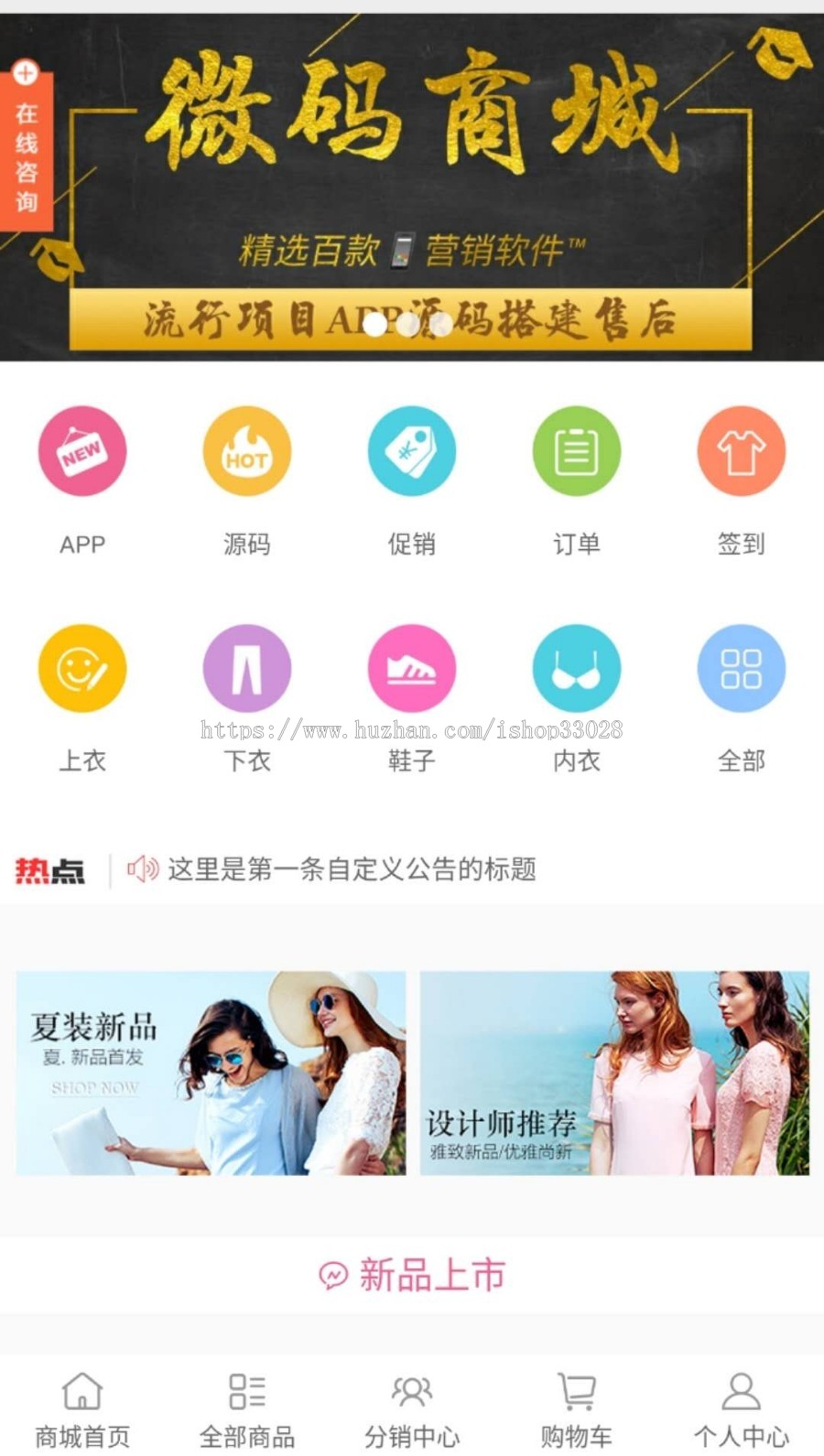Sign in using the 签到 shirt icon

point(741,451)
